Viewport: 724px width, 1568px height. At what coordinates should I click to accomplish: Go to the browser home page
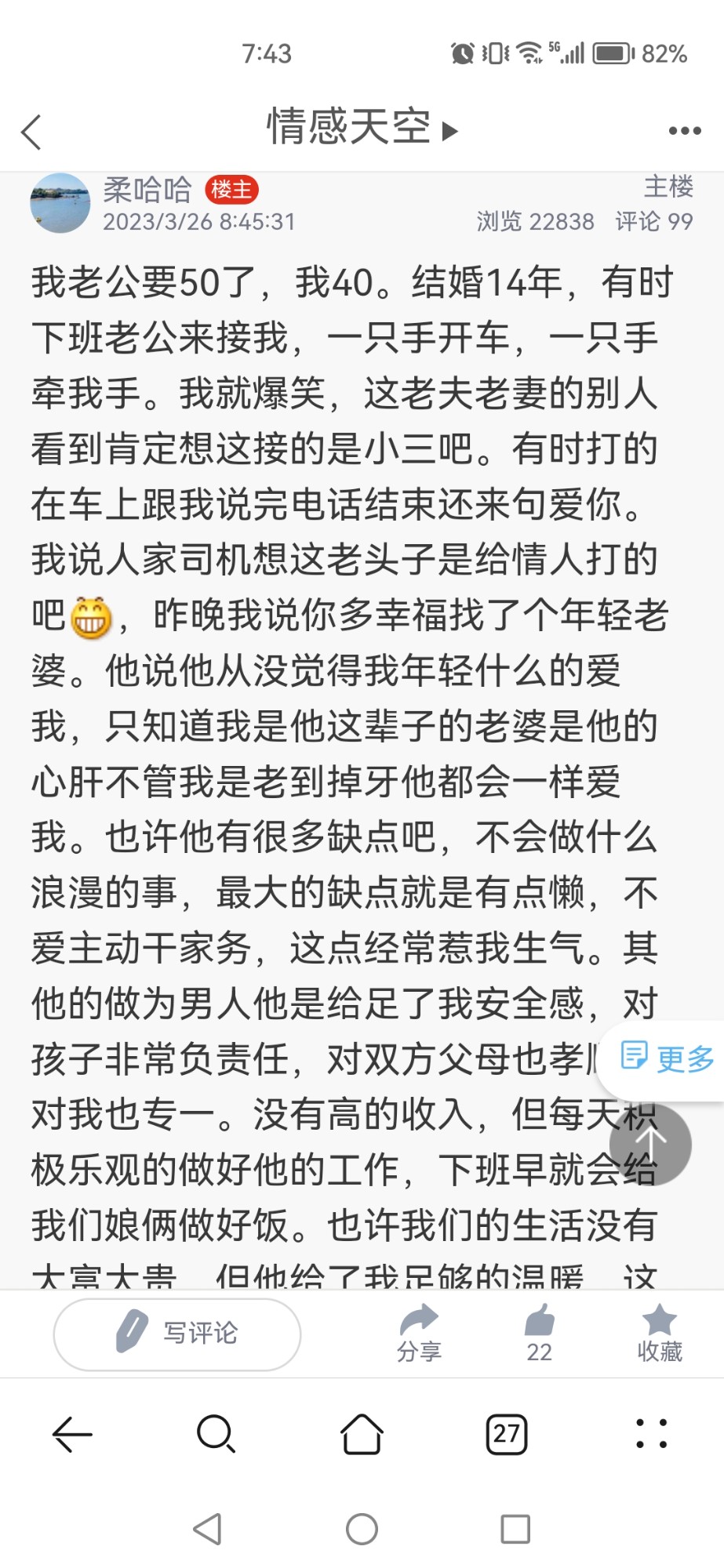[x=362, y=1434]
